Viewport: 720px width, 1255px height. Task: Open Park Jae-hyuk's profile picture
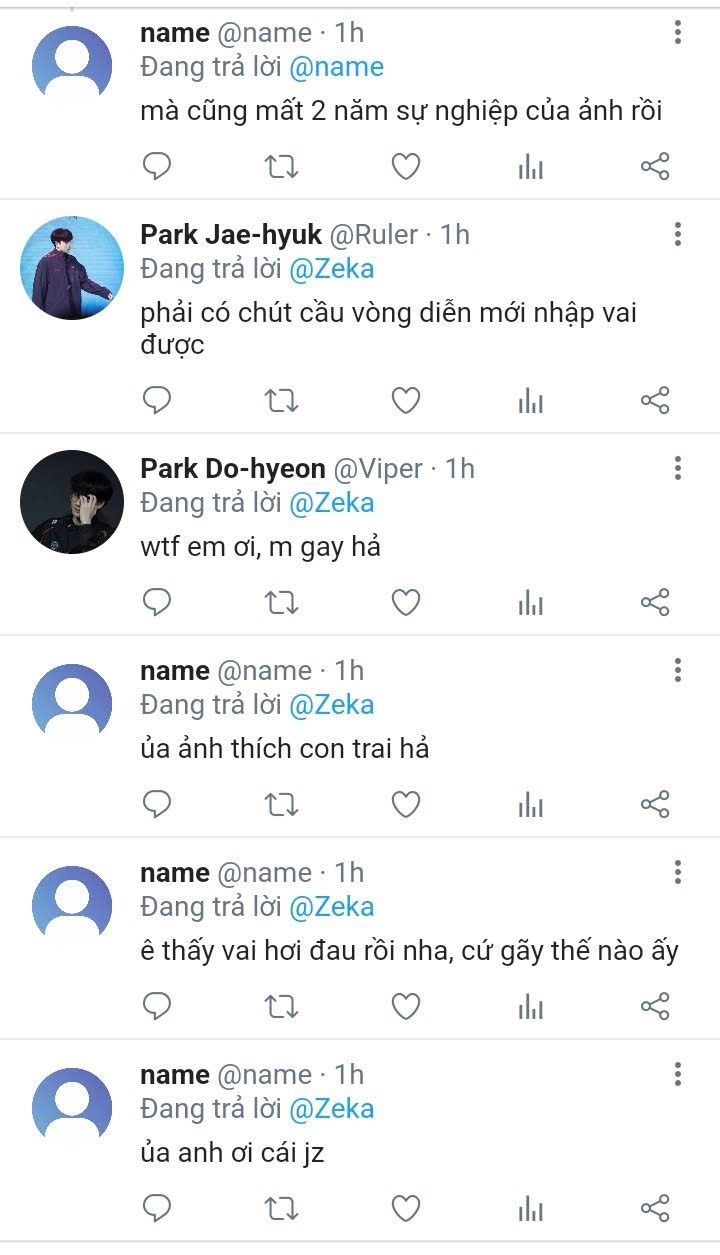click(x=72, y=267)
